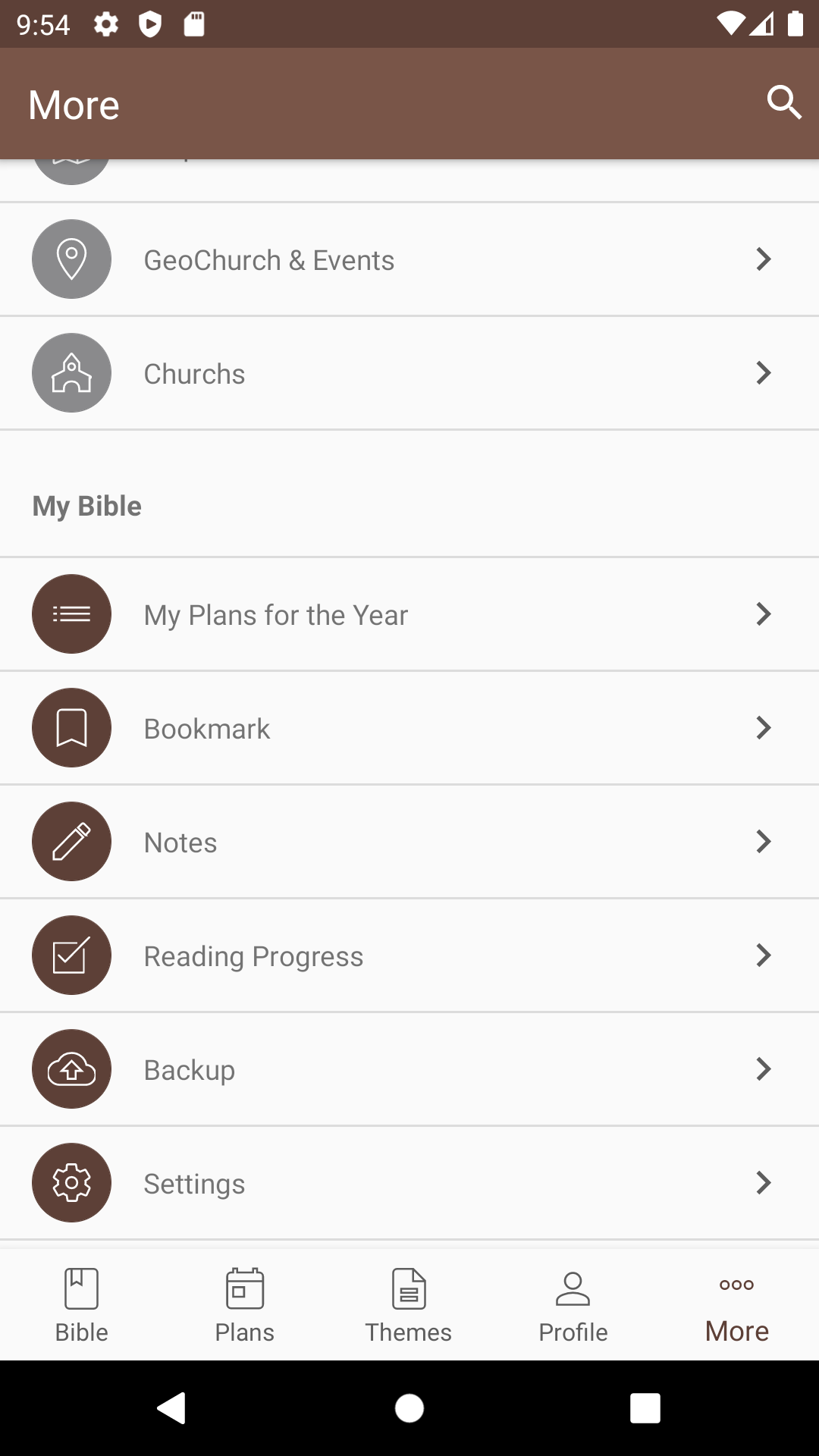Select the More tab
This screenshot has height=1456, width=819.
coord(737,1306)
